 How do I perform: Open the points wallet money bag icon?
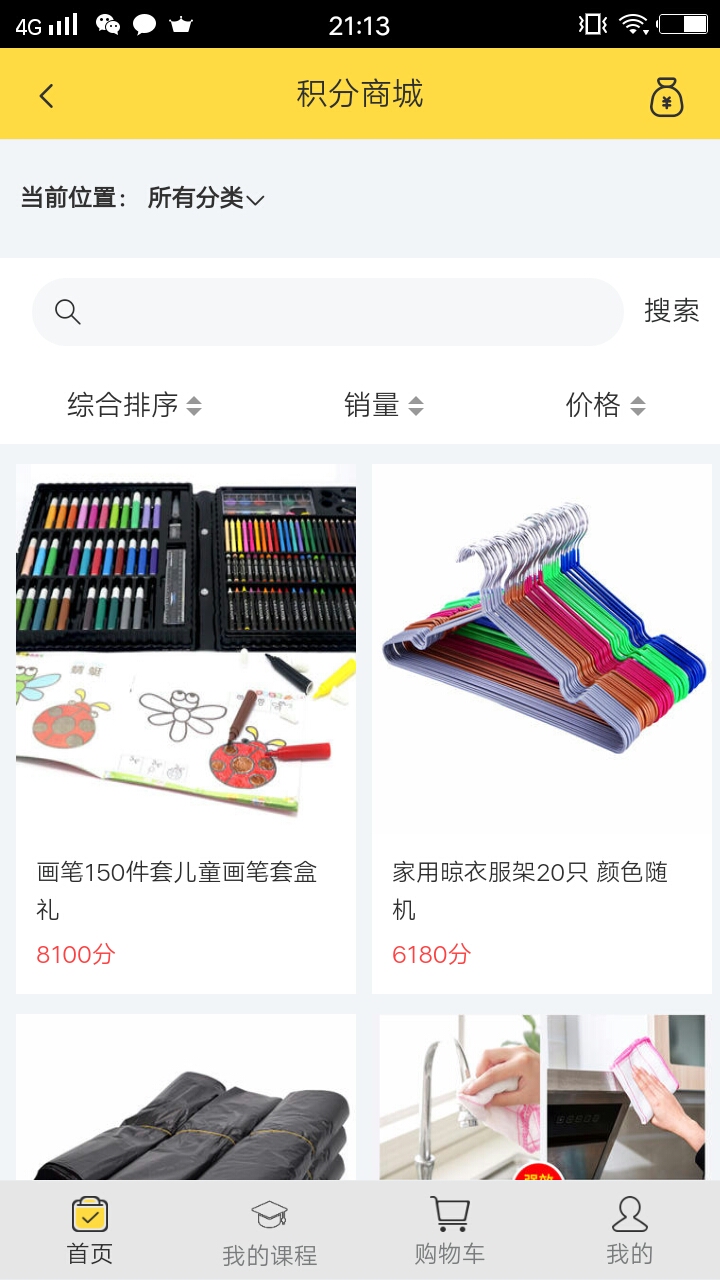[666, 95]
